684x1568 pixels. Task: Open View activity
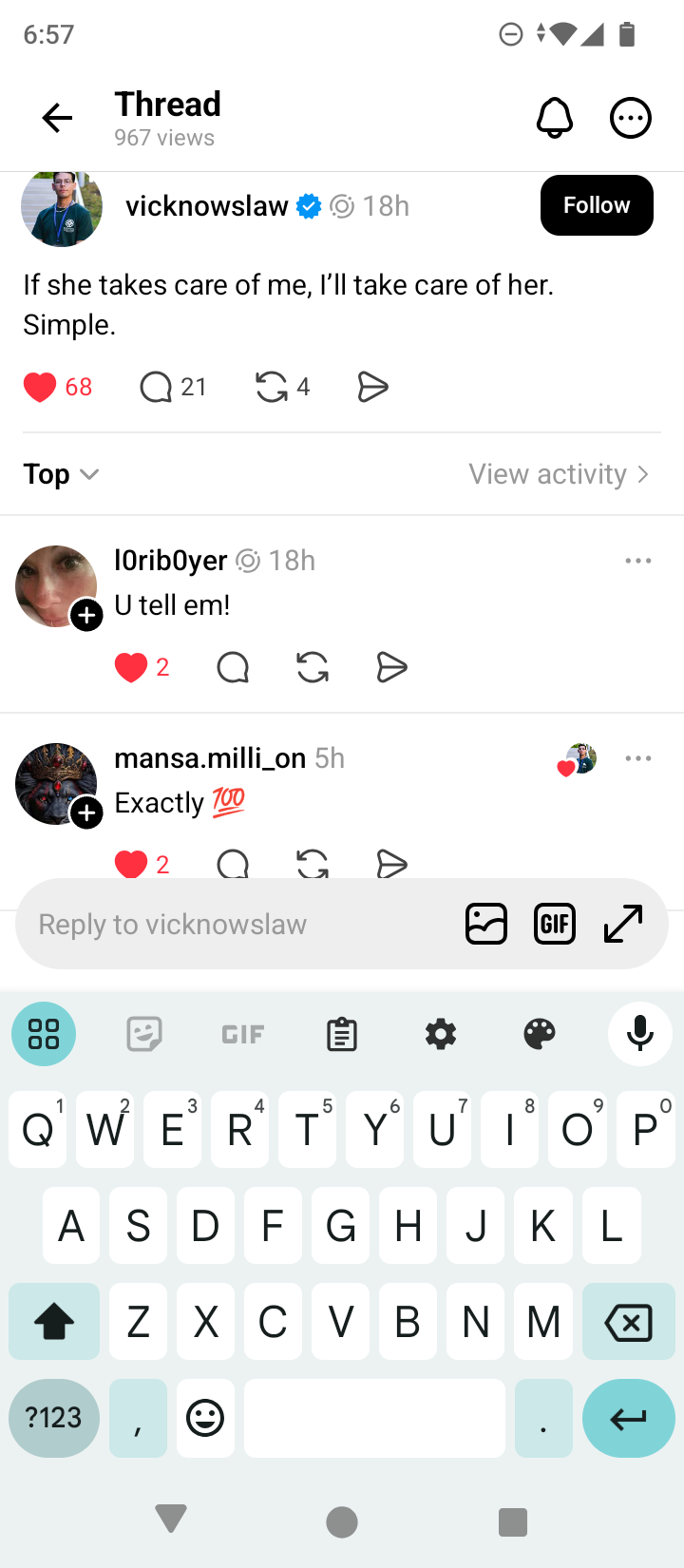[x=559, y=474]
